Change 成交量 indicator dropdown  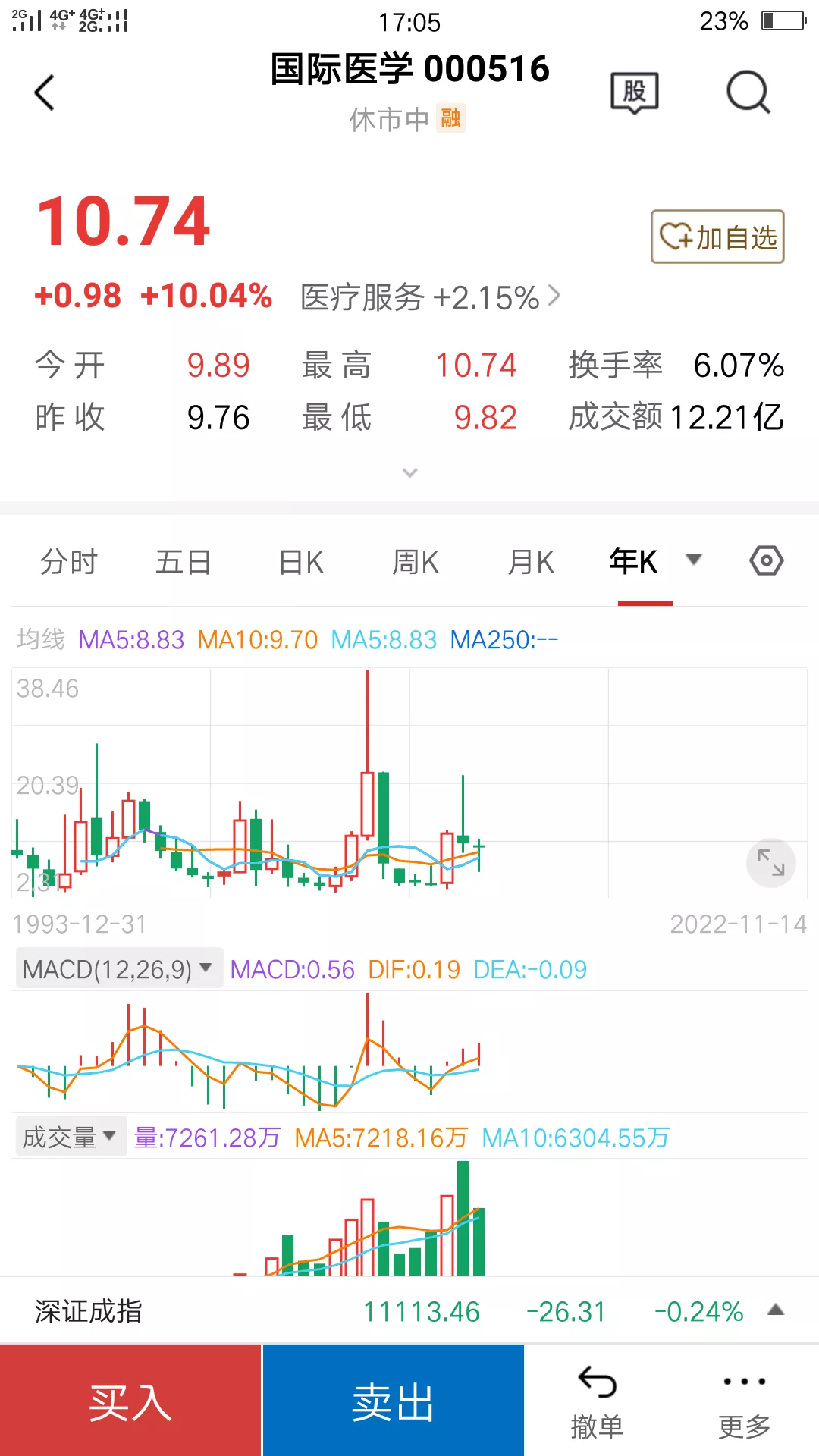[71, 1137]
